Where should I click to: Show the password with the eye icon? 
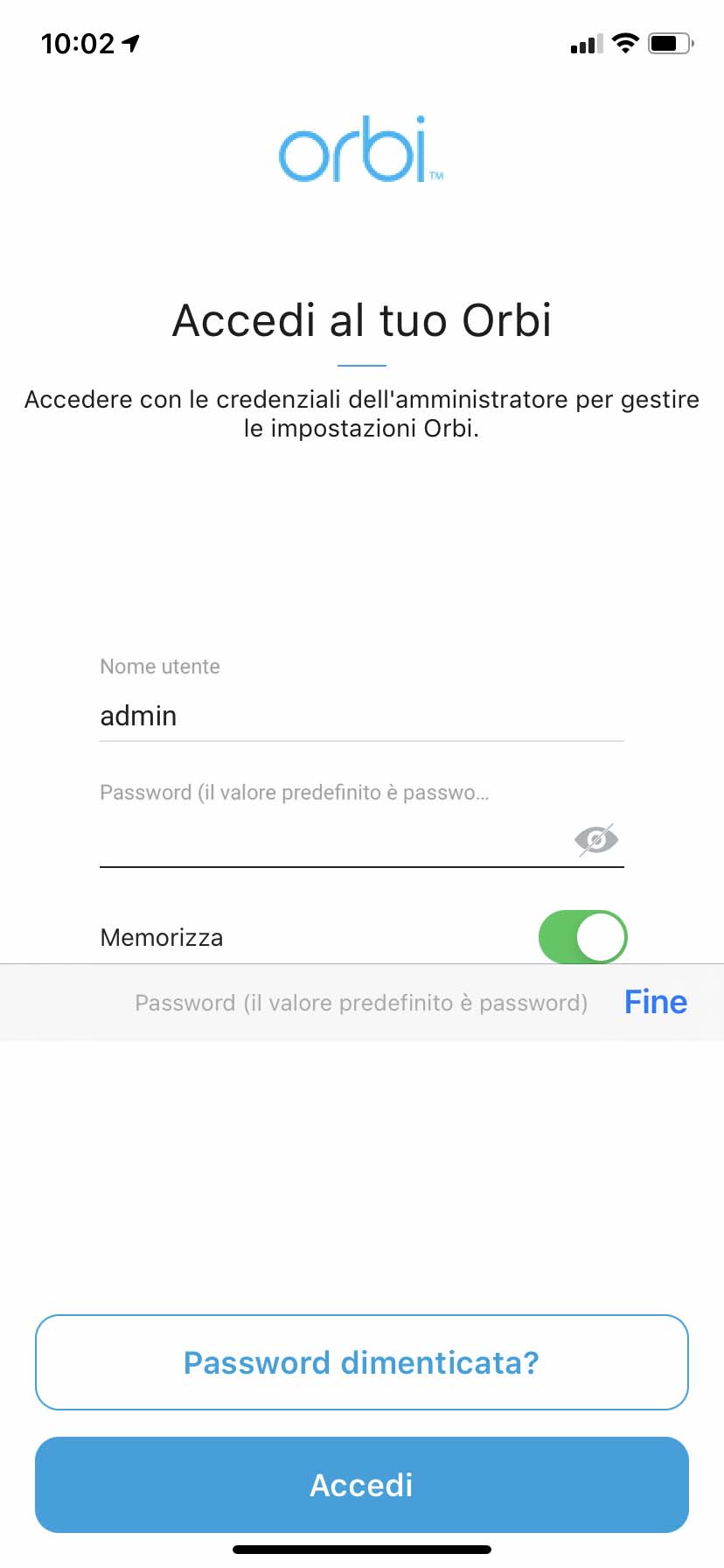click(x=596, y=840)
